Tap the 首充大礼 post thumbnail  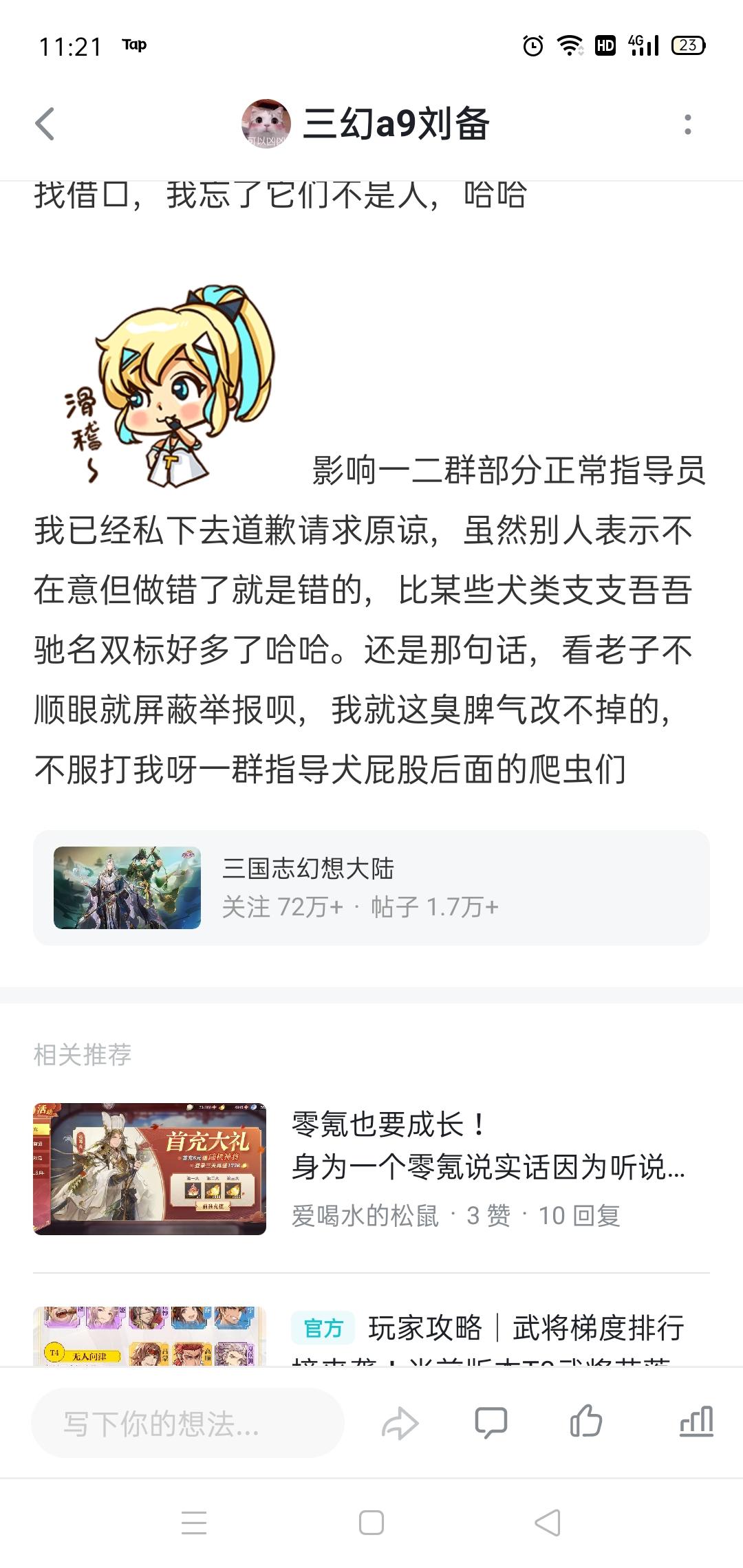tap(149, 1169)
